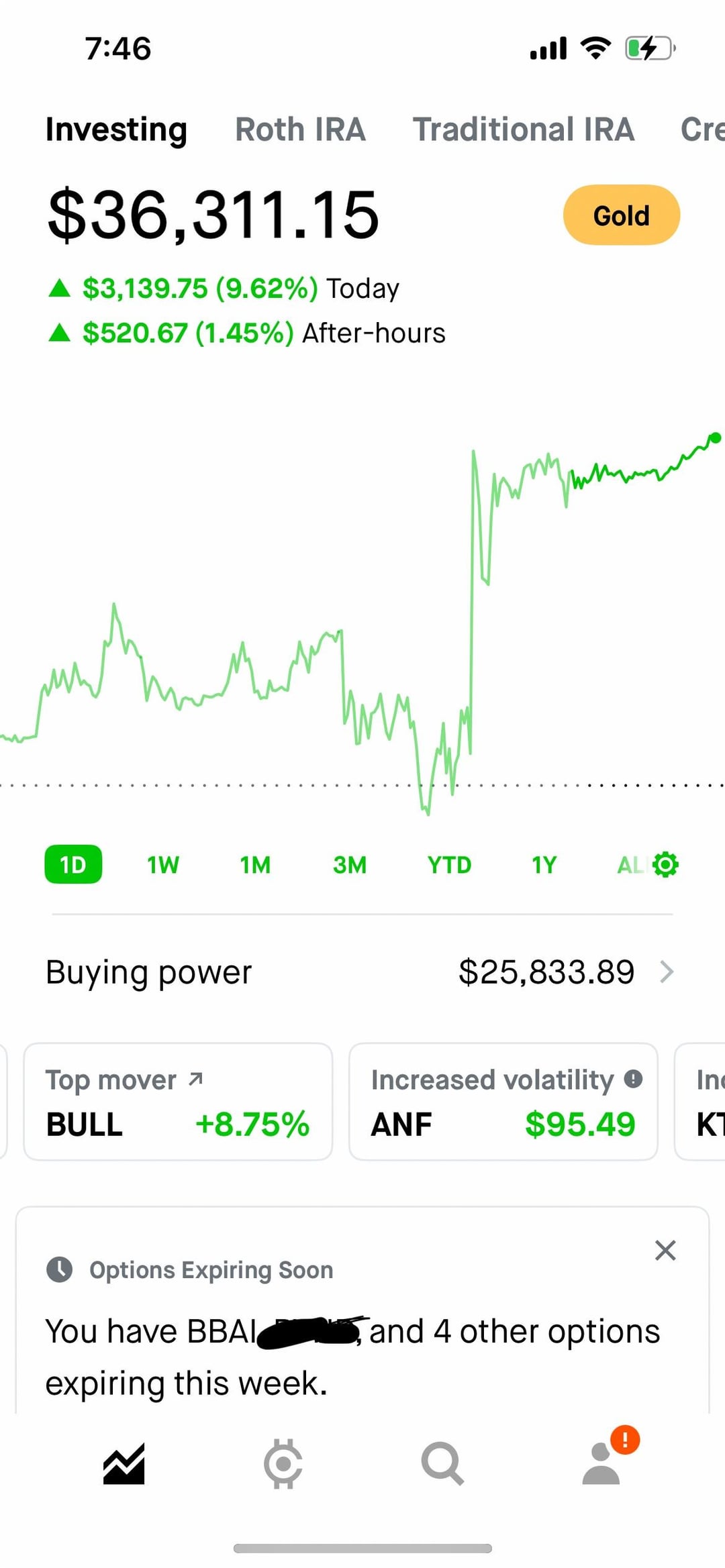
Task: Open chart settings gear
Action: (665, 865)
